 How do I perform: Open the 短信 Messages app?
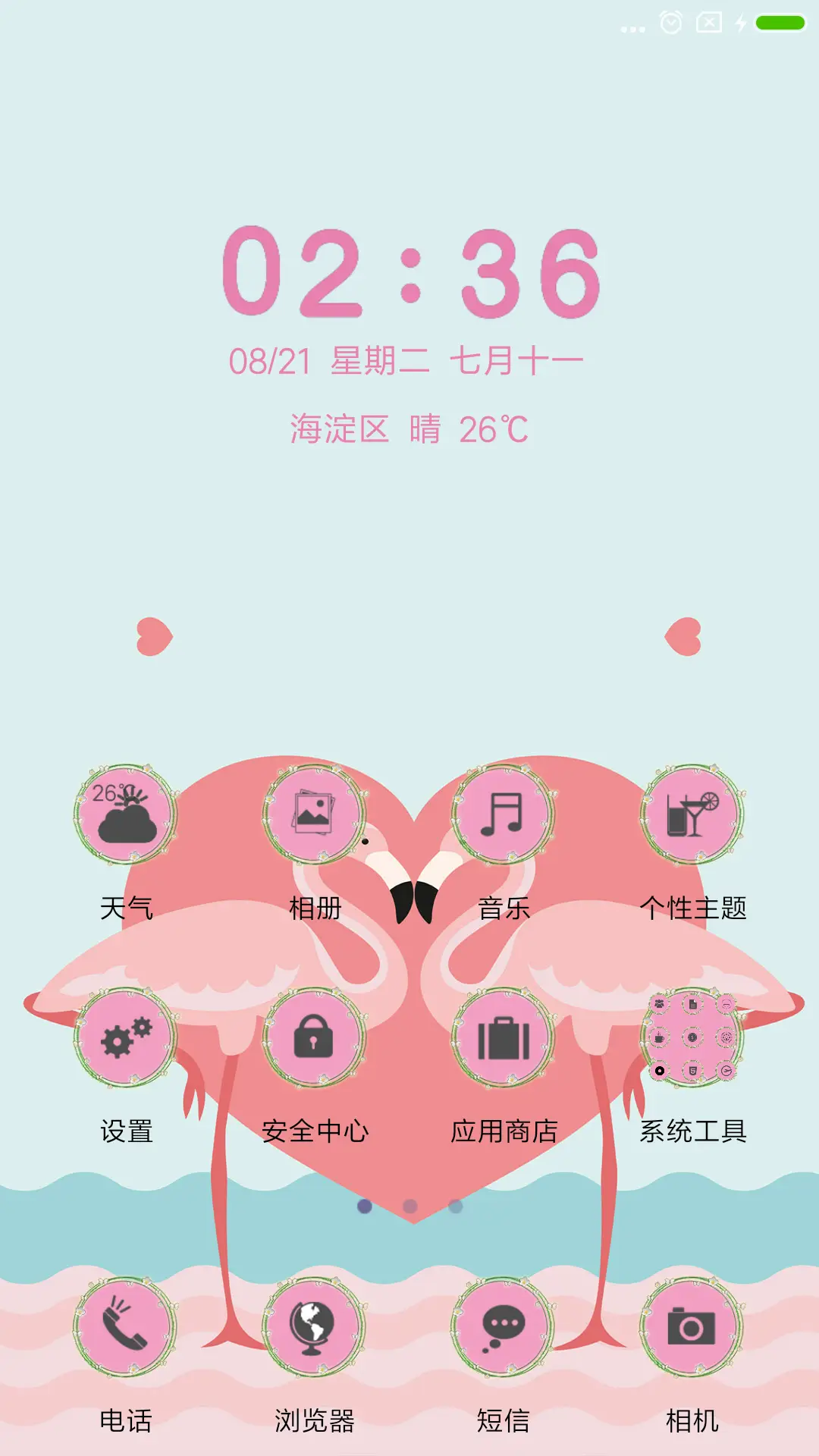504,1323
